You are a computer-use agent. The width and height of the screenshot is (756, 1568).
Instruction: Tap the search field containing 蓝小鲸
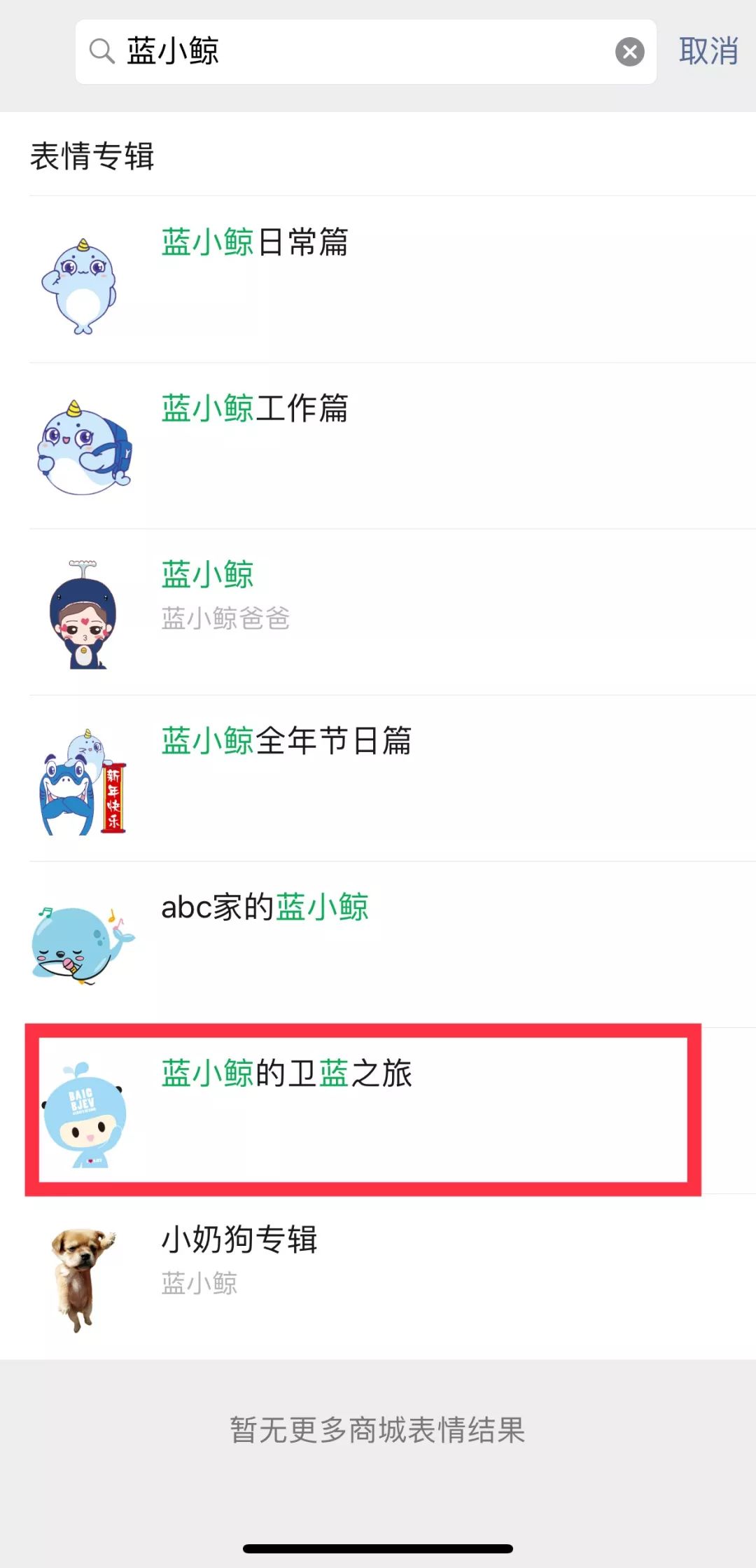[x=350, y=52]
